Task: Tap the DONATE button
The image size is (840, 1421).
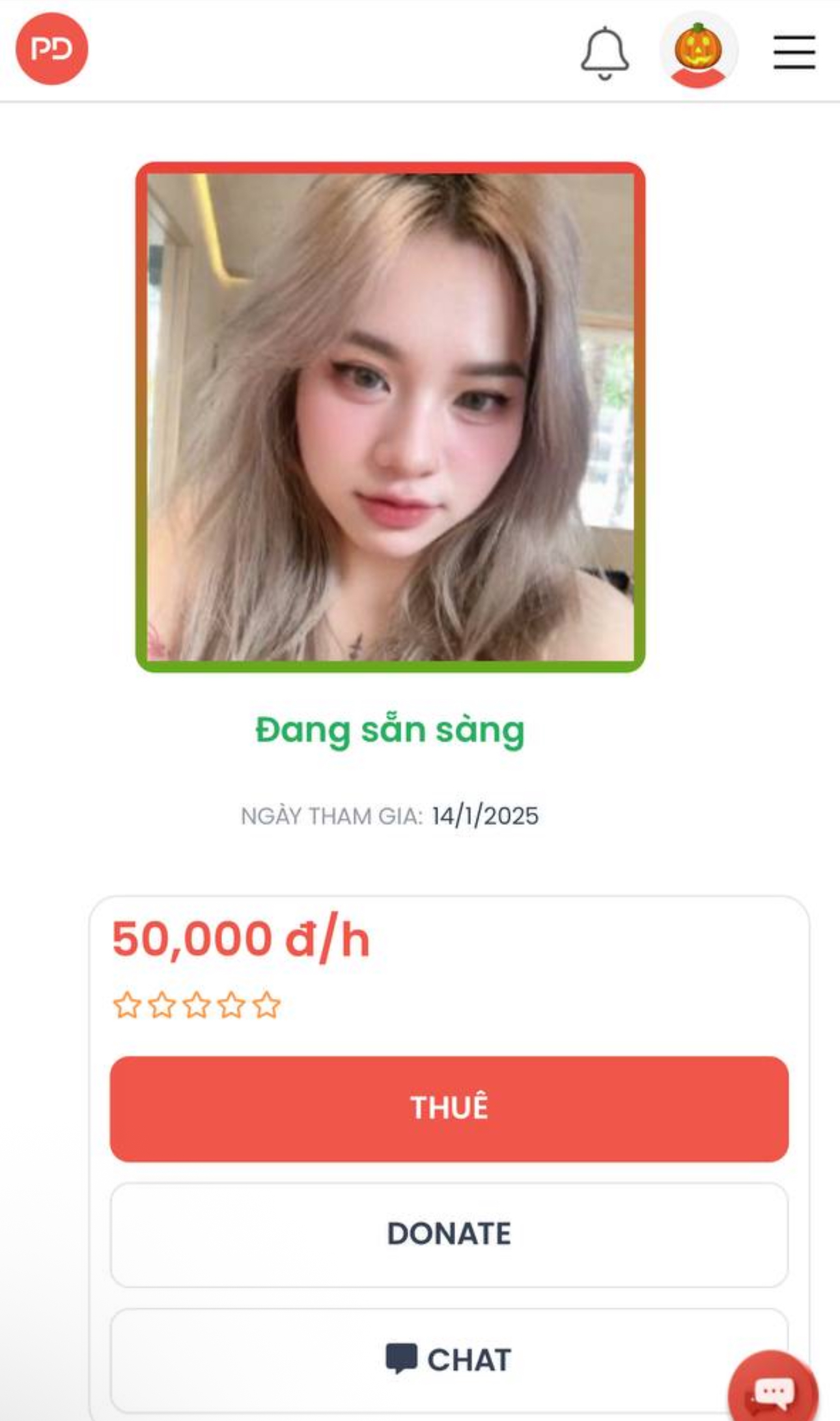Action: (x=449, y=1234)
